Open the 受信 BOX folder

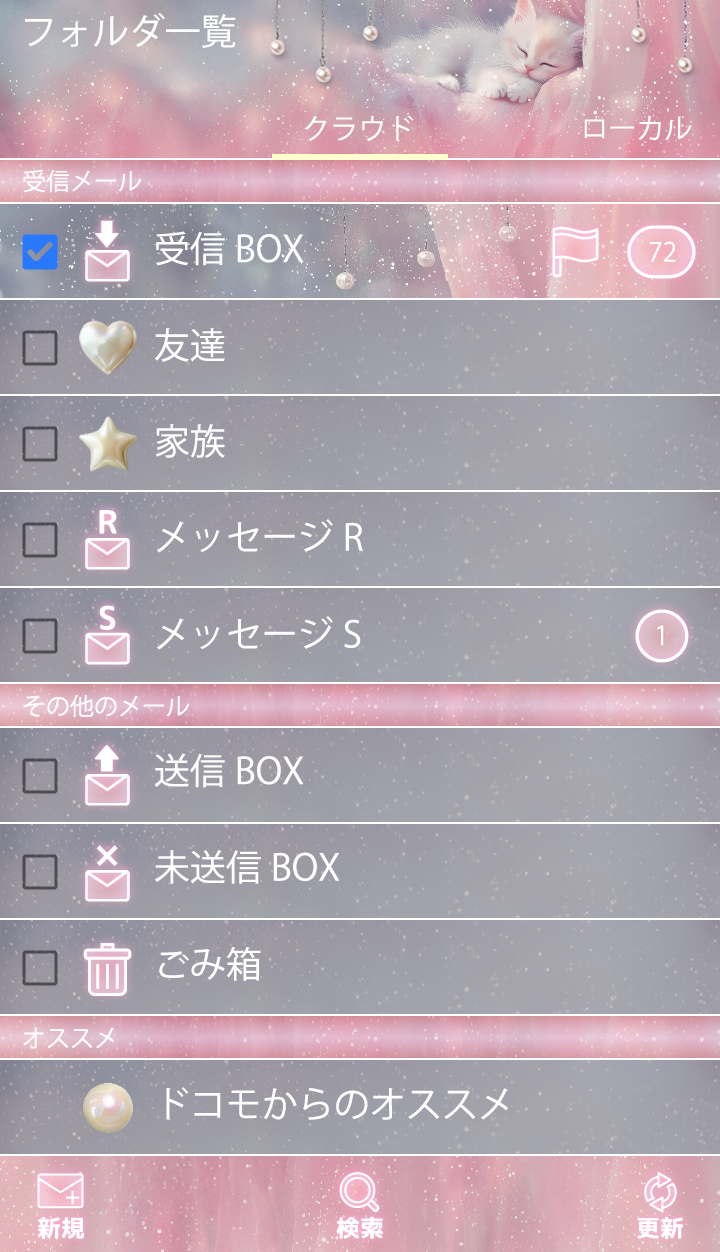click(x=300, y=250)
